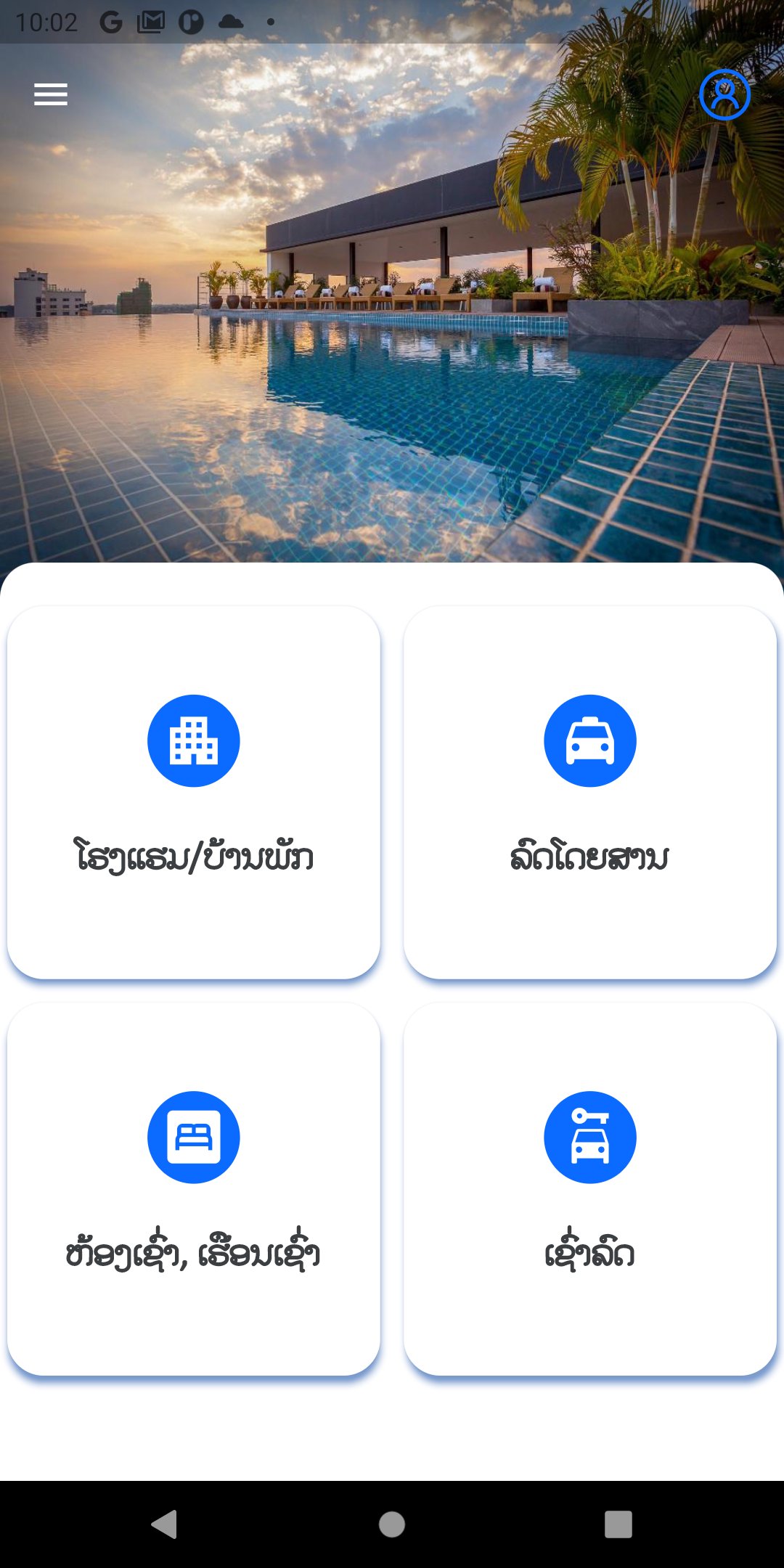Open the Google app icon in status bar
The height and width of the screenshot is (1568, 784).
[113, 20]
